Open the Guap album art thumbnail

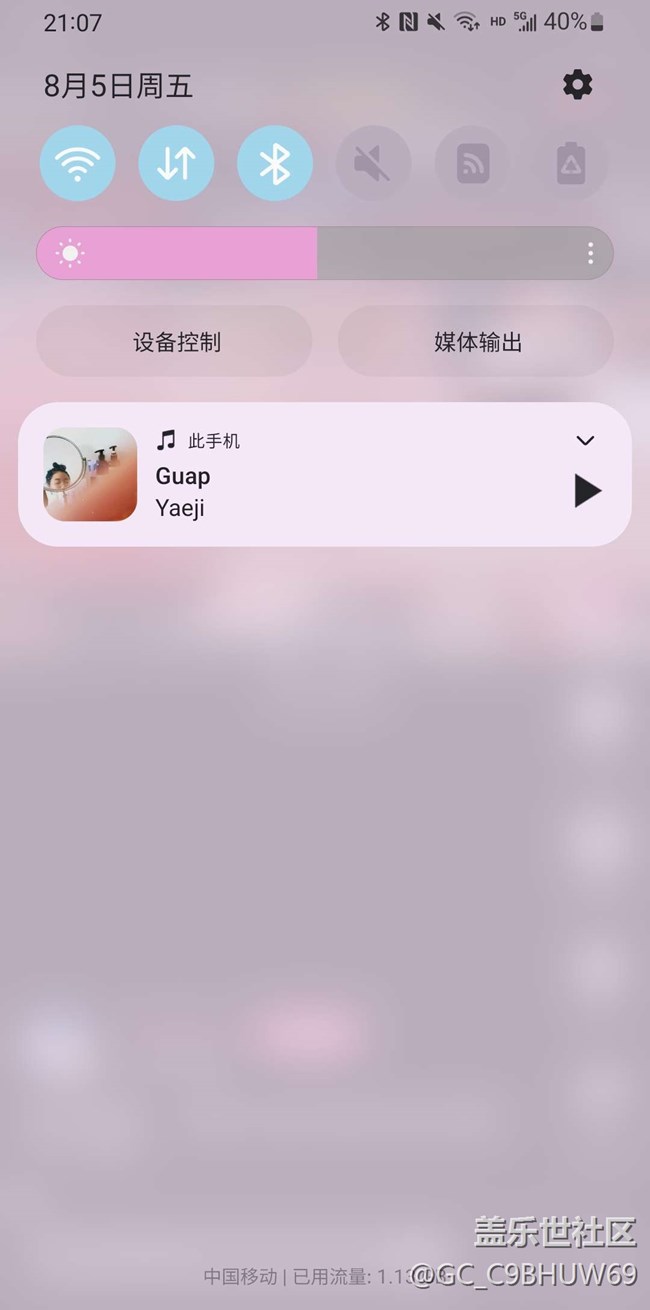coord(90,474)
